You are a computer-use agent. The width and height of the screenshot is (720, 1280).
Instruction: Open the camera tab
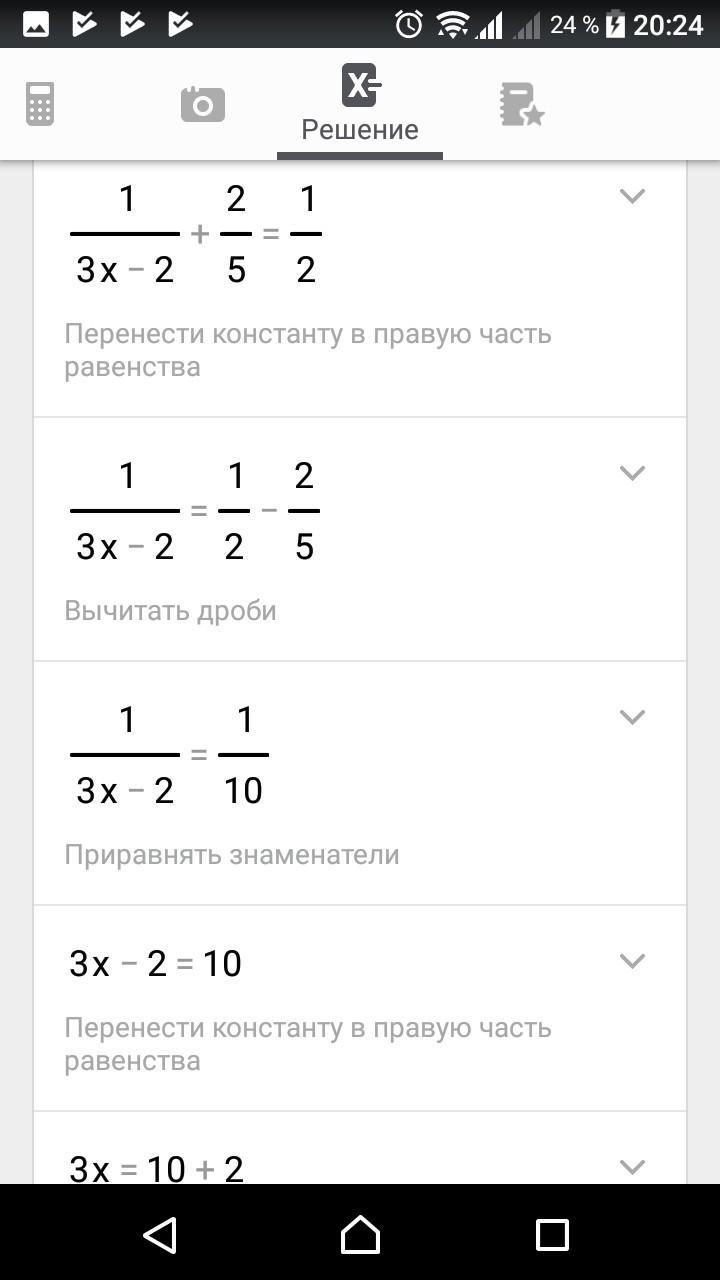(x=202, y=104)
